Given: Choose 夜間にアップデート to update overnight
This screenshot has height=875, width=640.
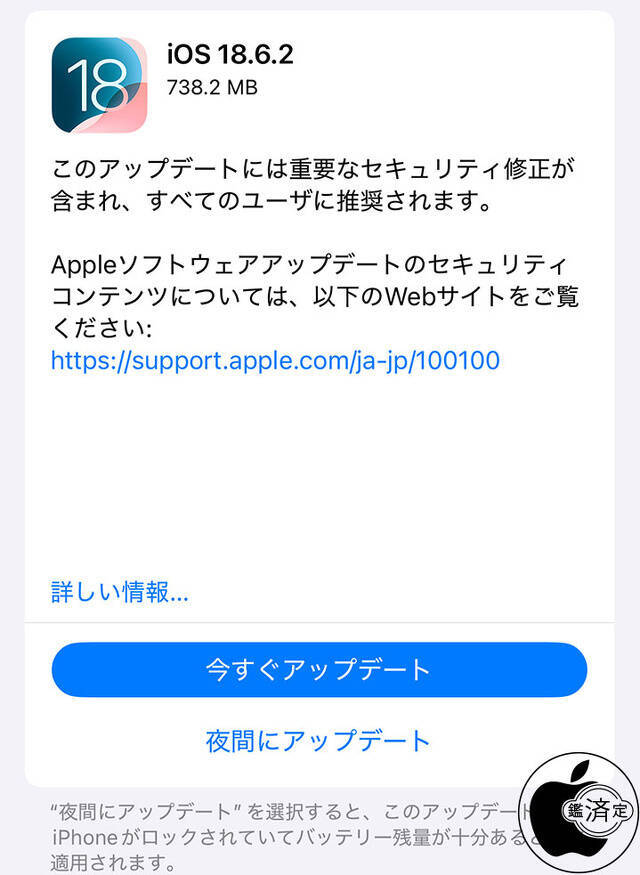Looking at the screenshot, I should pos(319,741).
